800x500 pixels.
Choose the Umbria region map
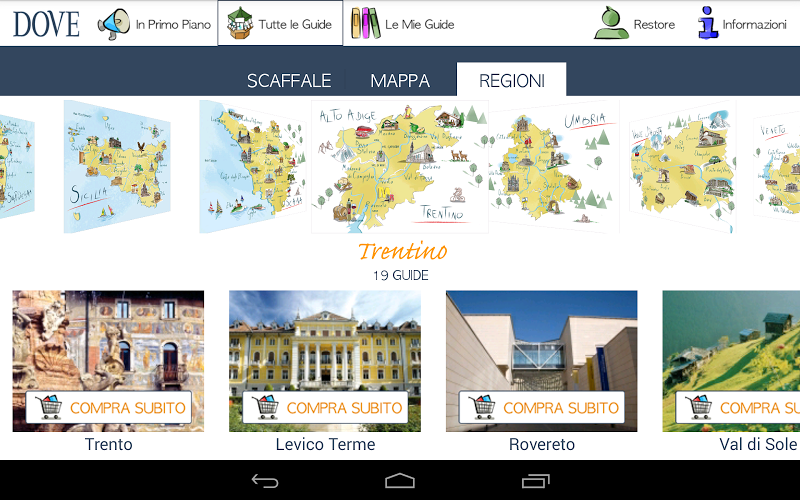pyautogui.click(x=552, y=165)
